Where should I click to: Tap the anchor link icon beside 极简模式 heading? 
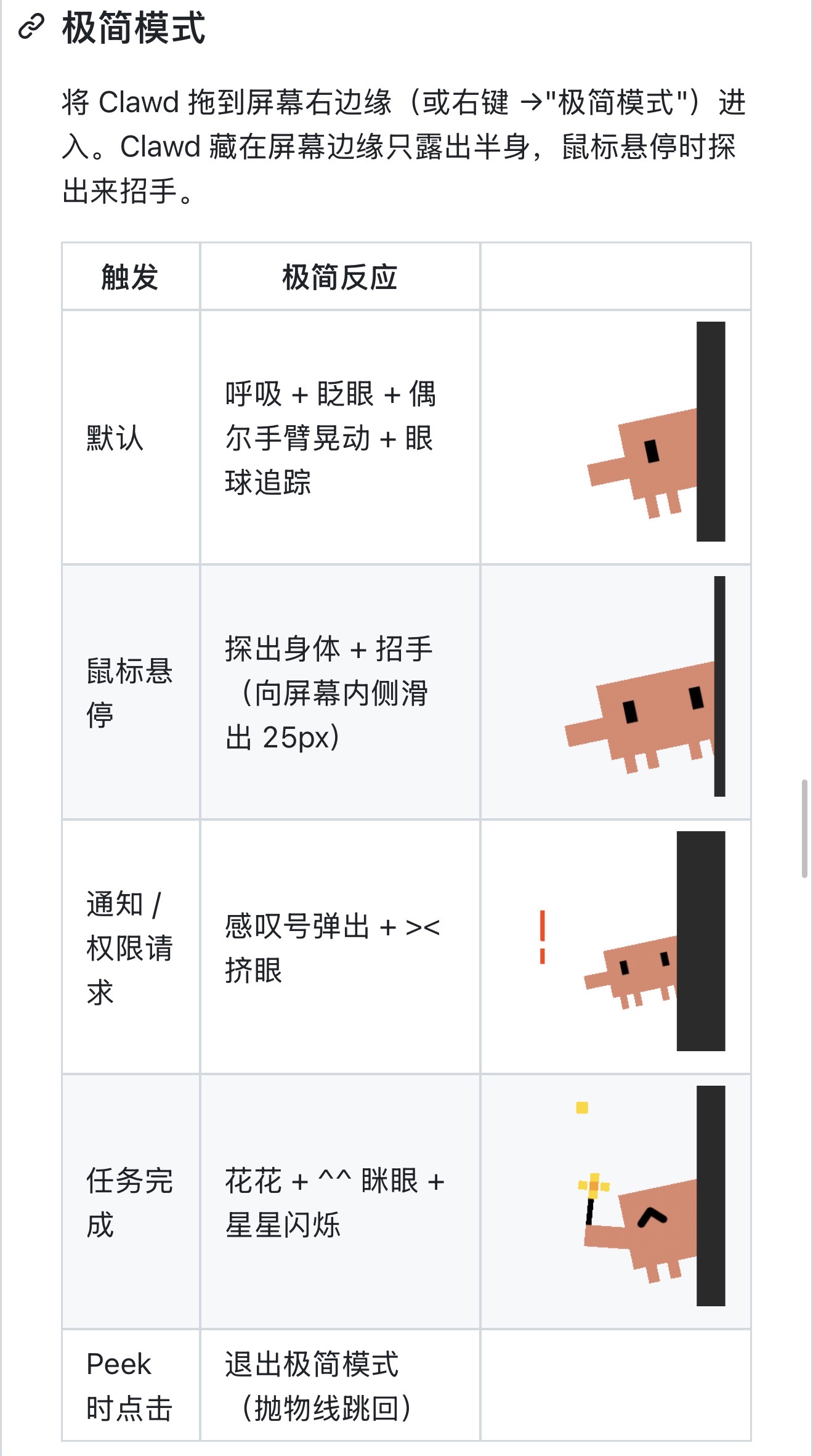click(31, 27)
